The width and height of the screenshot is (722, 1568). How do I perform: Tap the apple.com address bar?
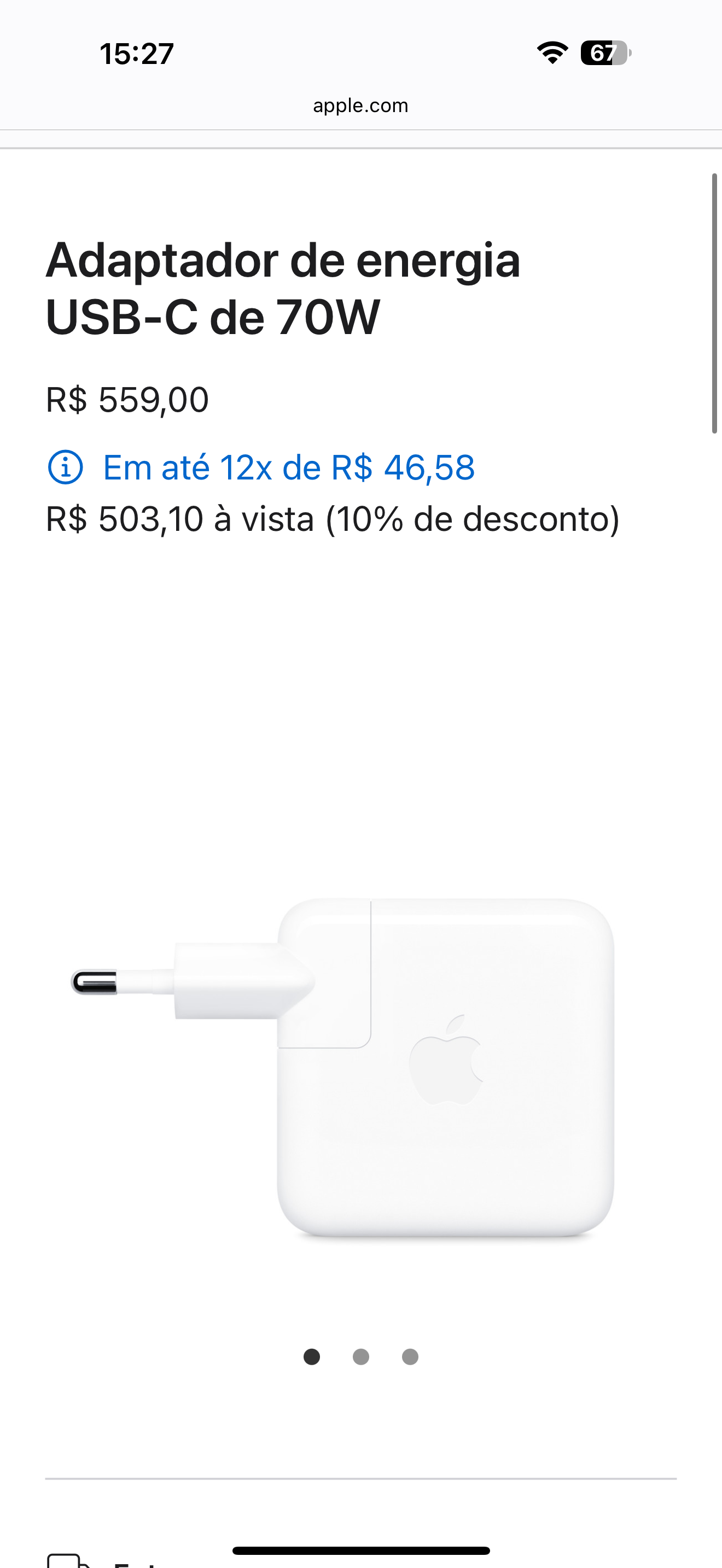tap(360, 106)
